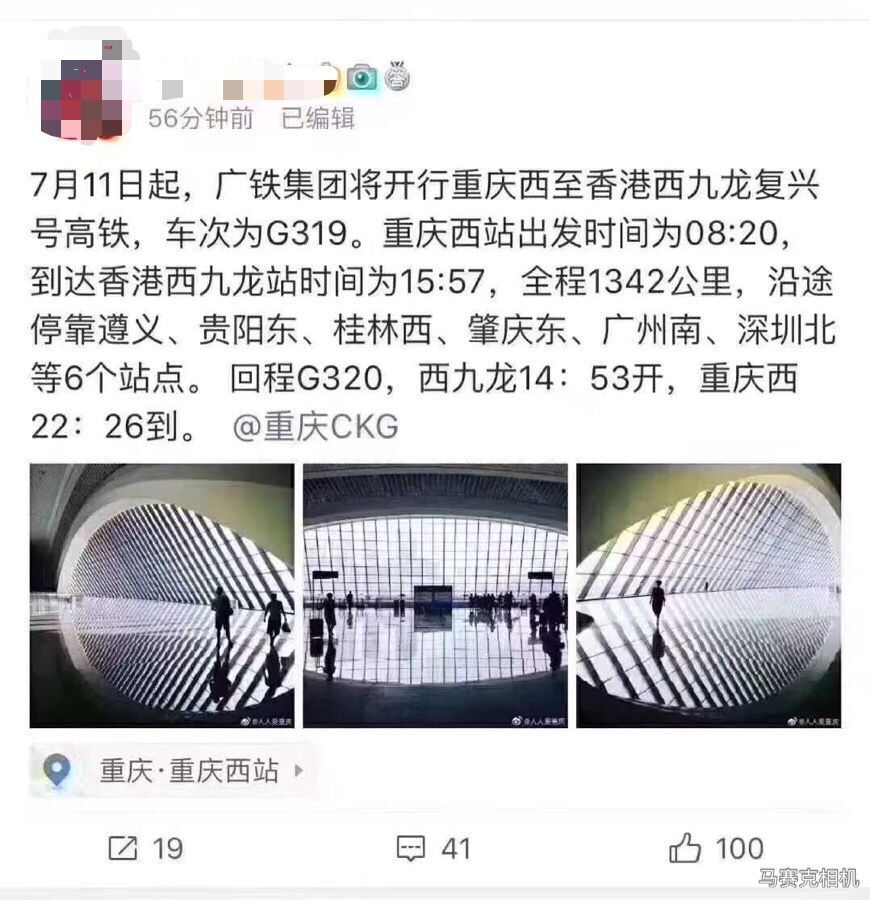Viewport: 870px width, 900px height.
Task: Open the @重庆CKG mention link
Action: point(315,427)
